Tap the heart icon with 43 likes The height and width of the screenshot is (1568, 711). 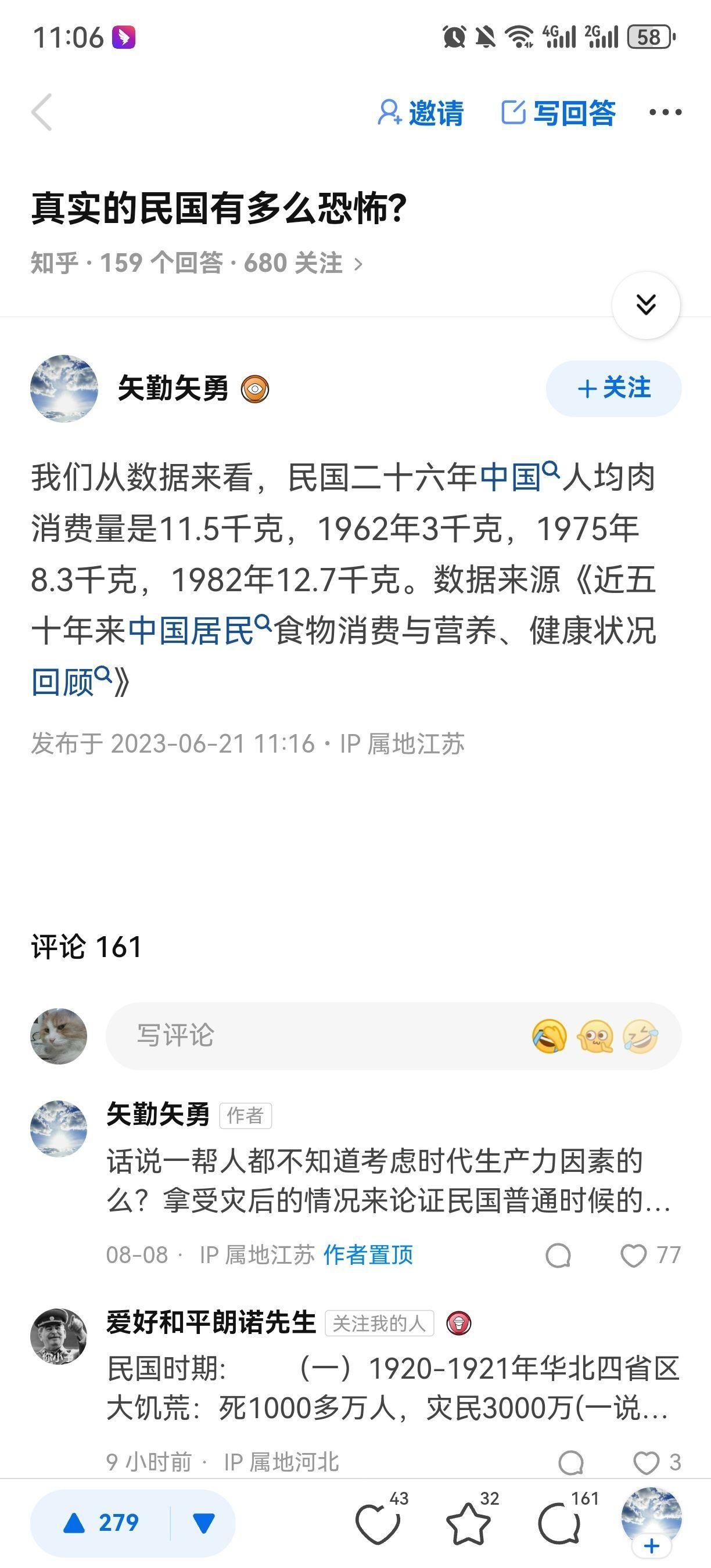(x=378, y=1523)
